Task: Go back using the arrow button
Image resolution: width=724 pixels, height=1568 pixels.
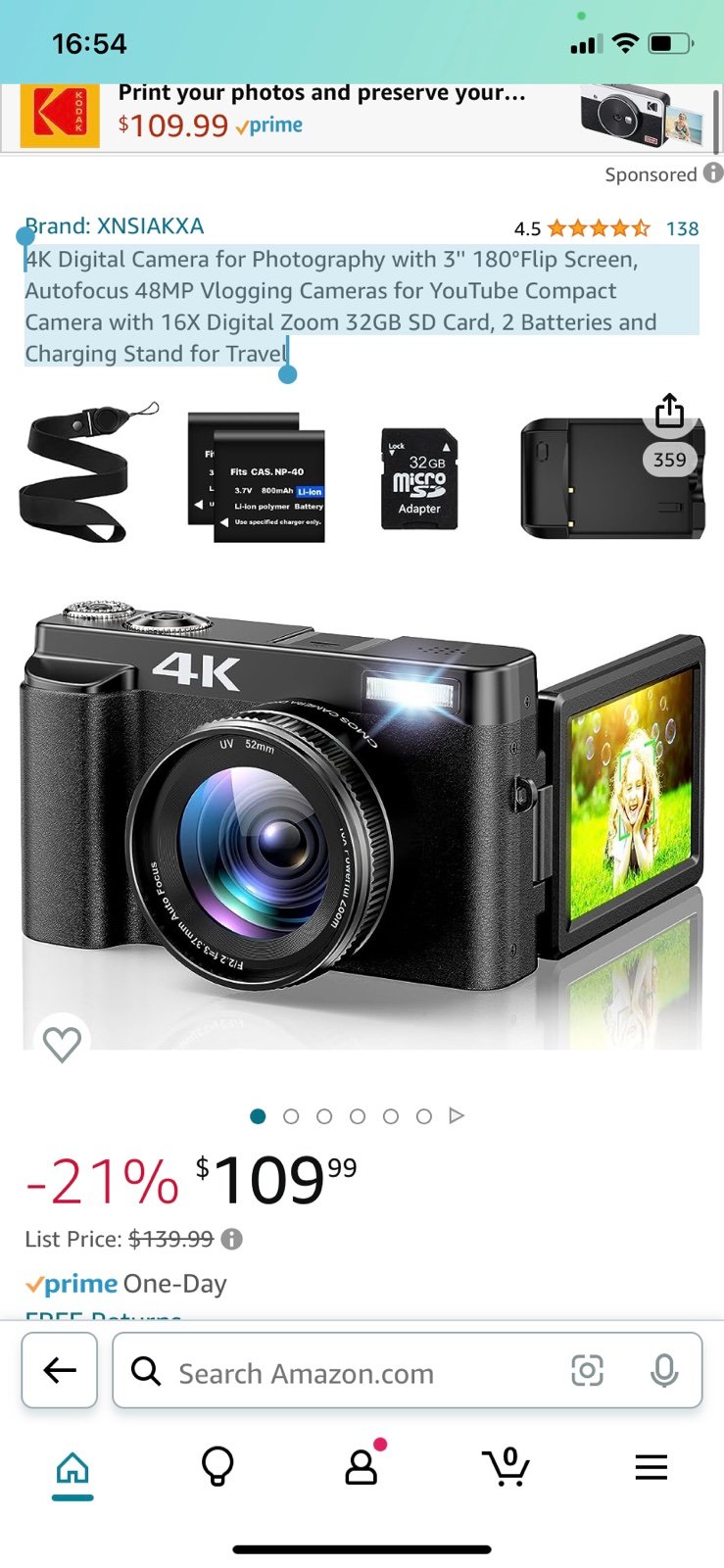Action: pos(60,1370)
